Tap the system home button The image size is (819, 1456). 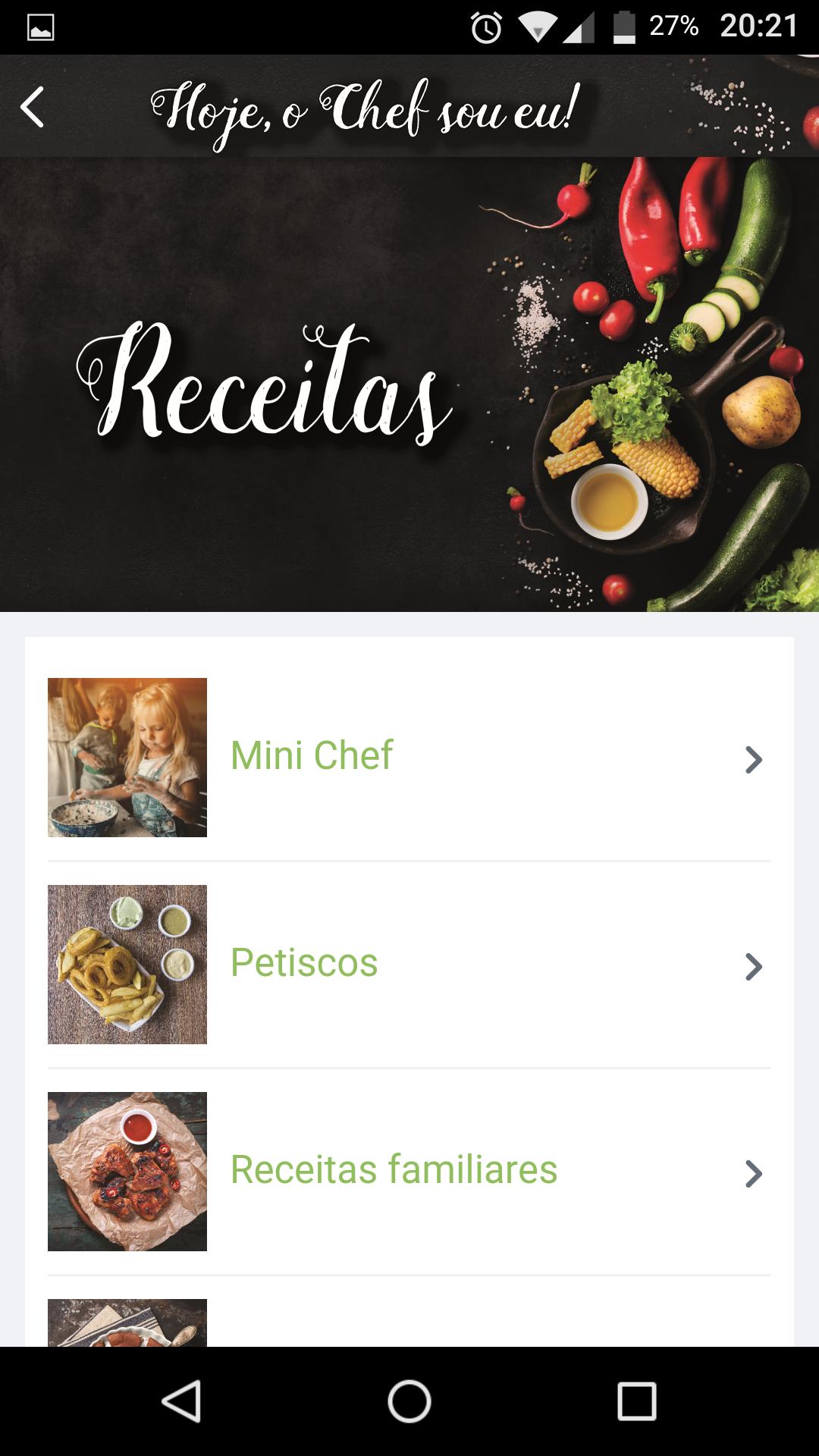pos(409,1401)
